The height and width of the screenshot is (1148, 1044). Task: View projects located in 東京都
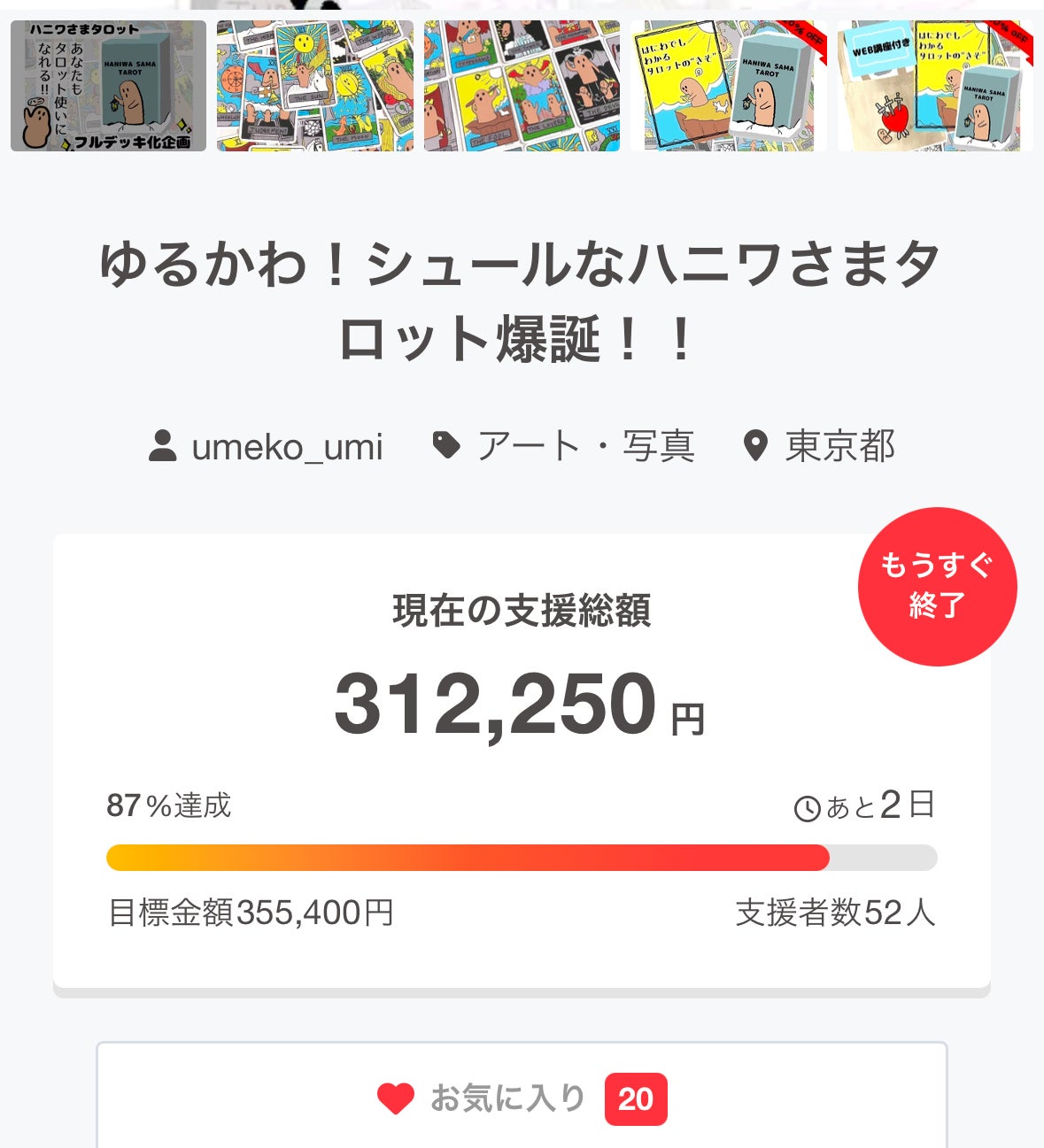(839, 446)
